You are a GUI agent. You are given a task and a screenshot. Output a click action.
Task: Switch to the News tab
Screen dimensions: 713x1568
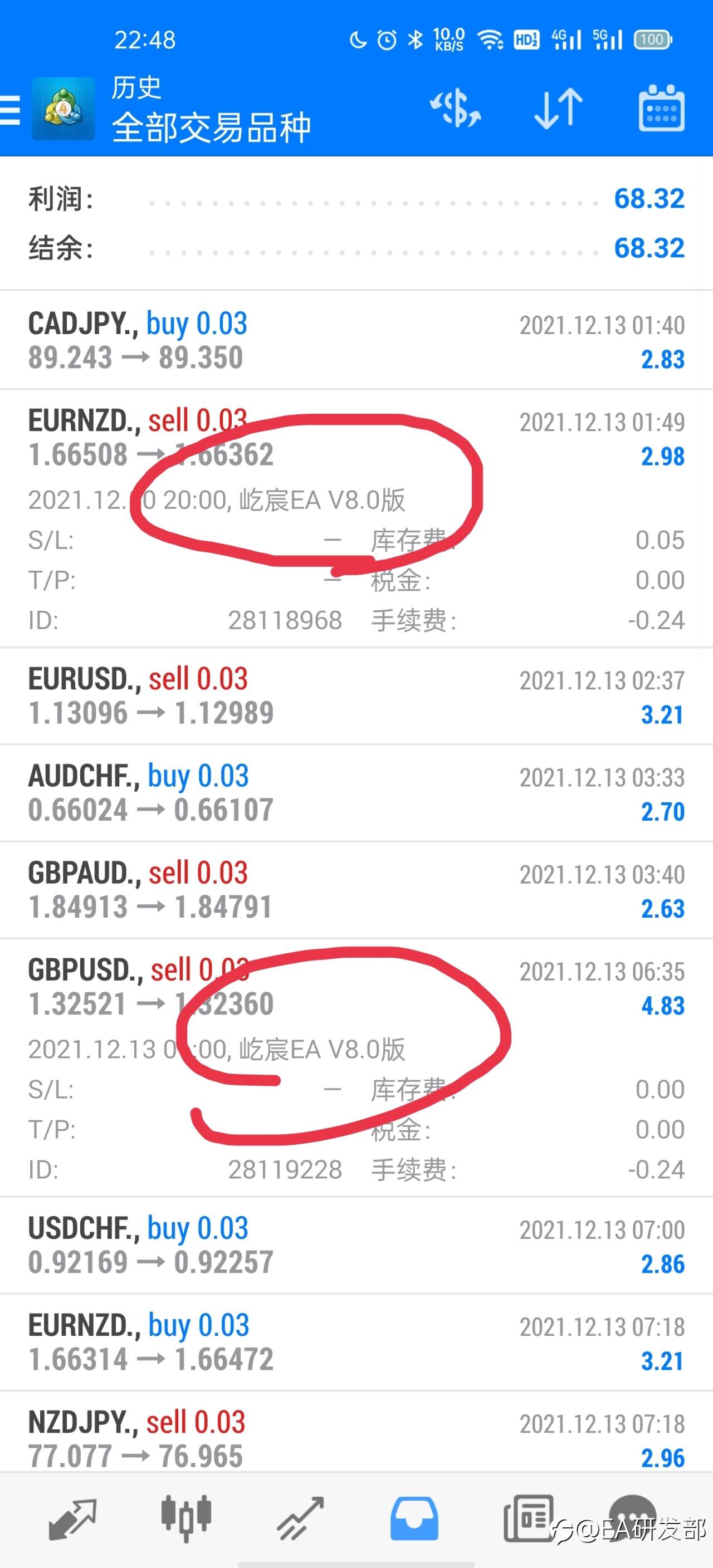[528, 1518]
